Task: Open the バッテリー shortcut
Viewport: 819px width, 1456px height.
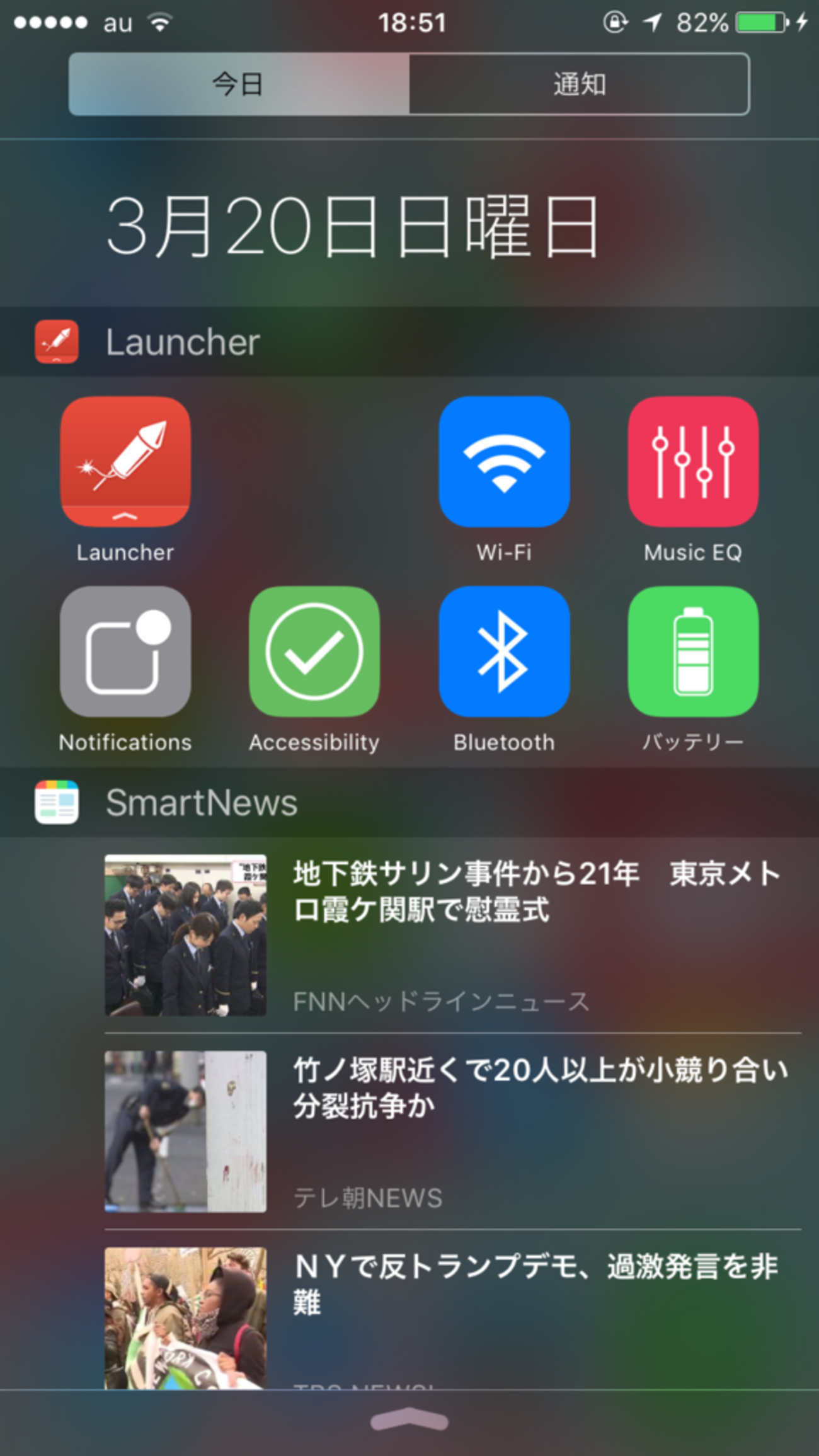Action: [693, 651]
